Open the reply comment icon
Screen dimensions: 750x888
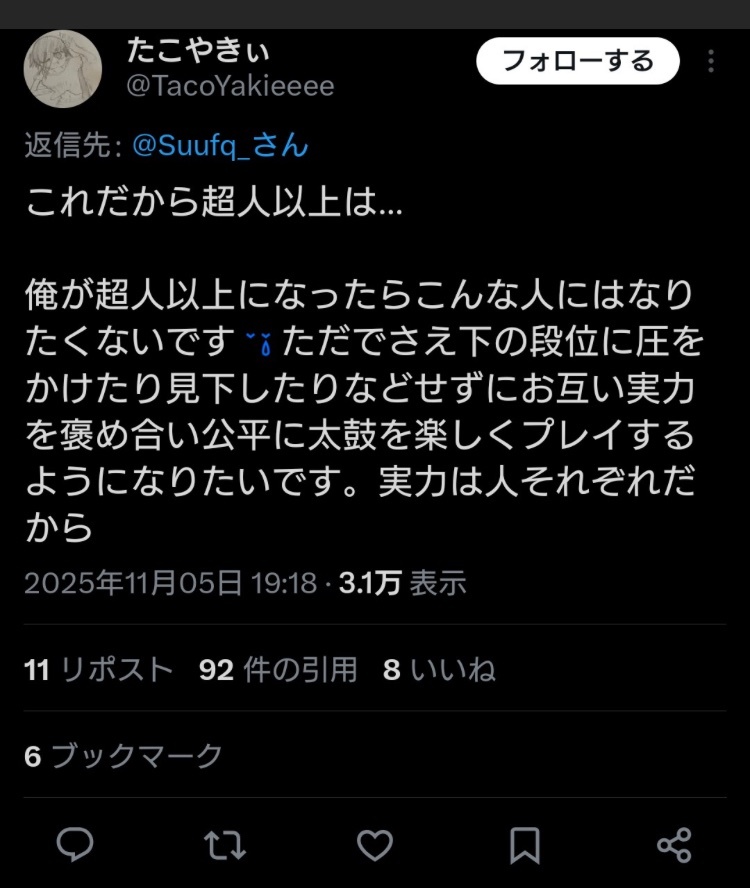pos(75,845)
